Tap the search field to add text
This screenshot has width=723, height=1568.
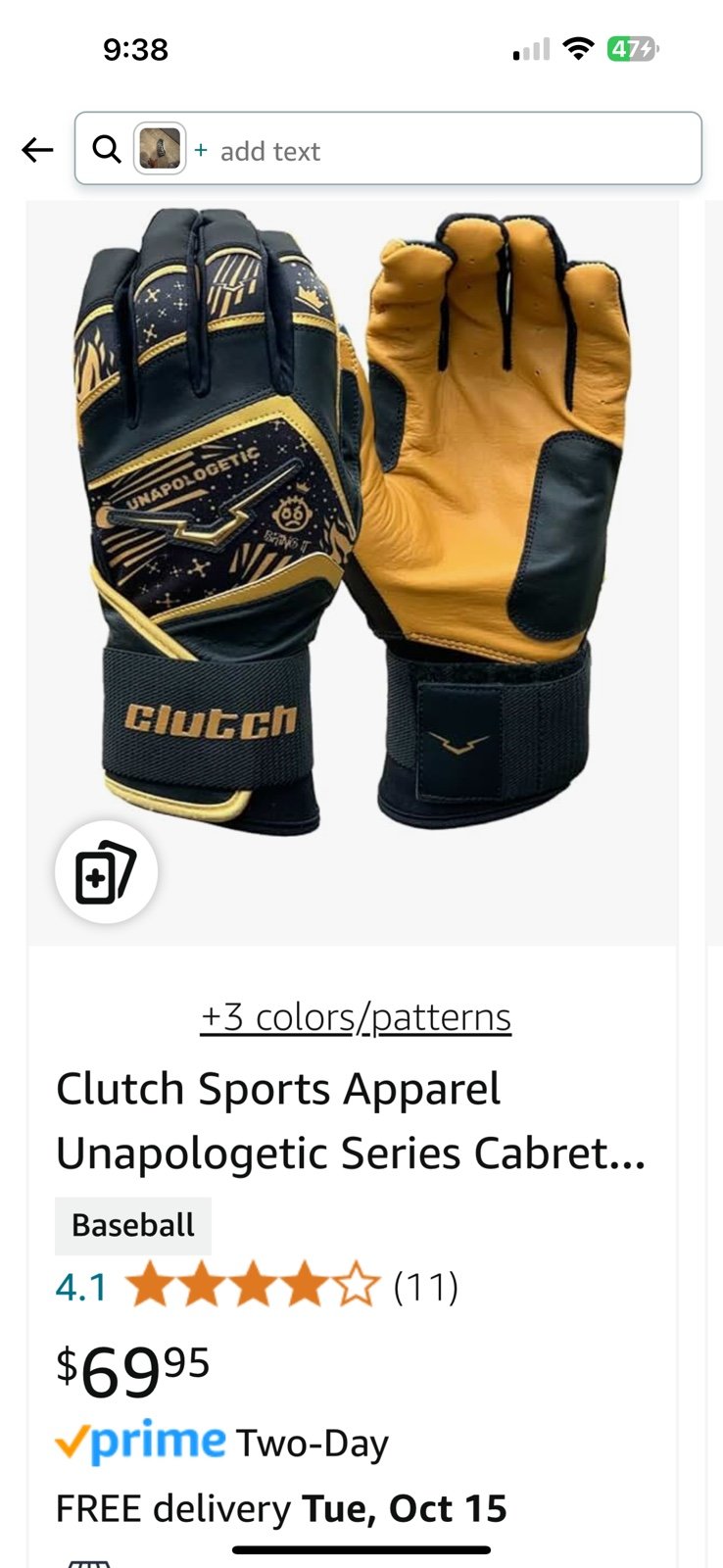point(388,149)
